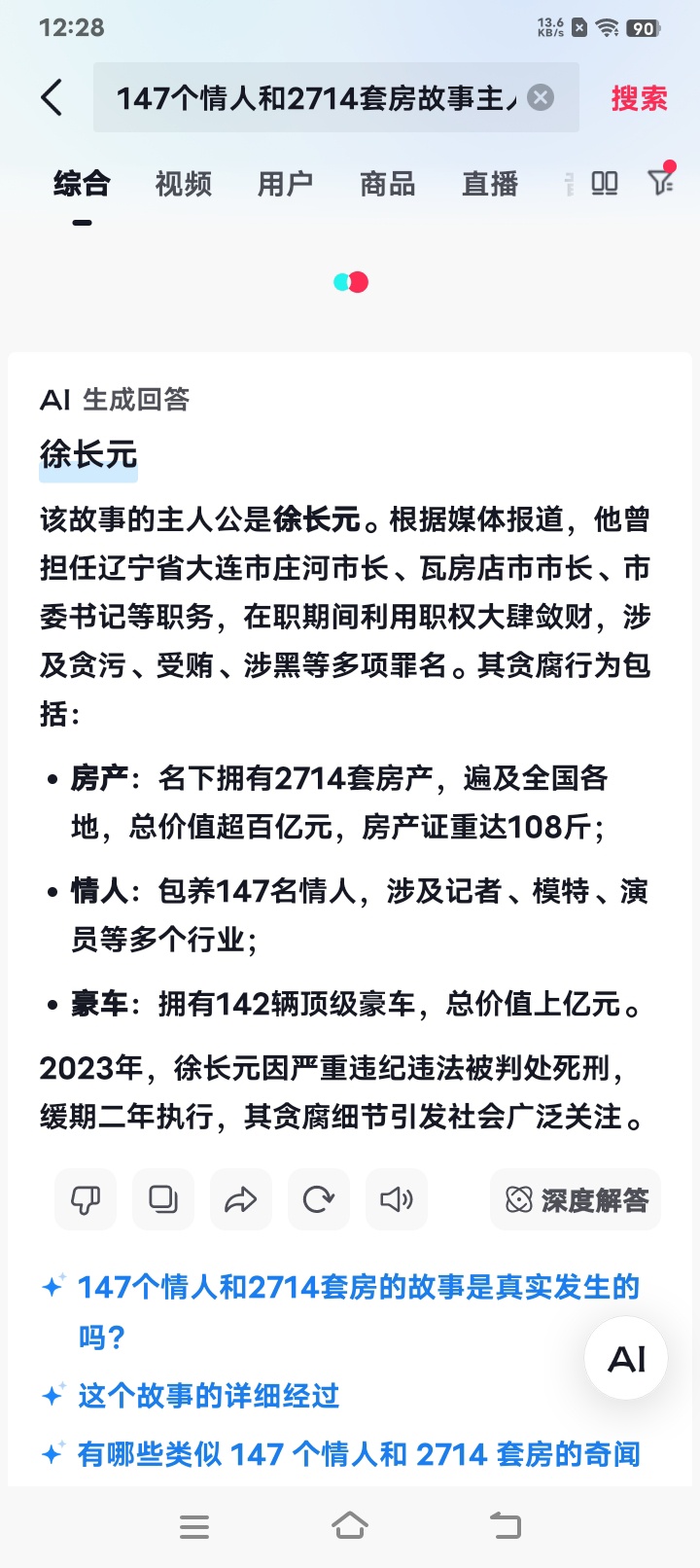Switch to the 商品 tab
Viewport: 700px width, 1568px height.
pyautogui.click(x=387, y=184)
